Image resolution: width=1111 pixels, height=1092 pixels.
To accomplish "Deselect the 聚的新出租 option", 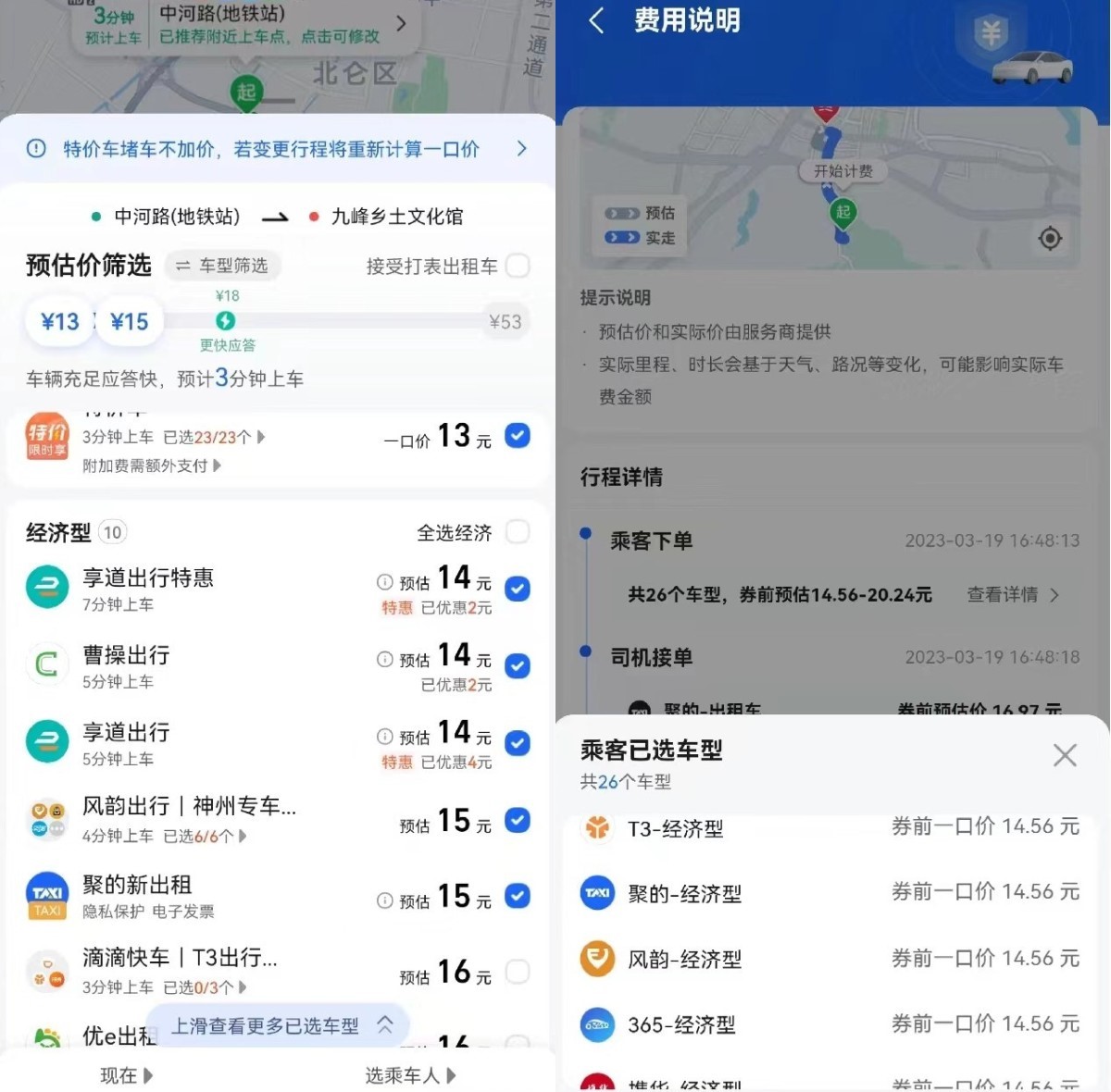I will pos(518,896).
